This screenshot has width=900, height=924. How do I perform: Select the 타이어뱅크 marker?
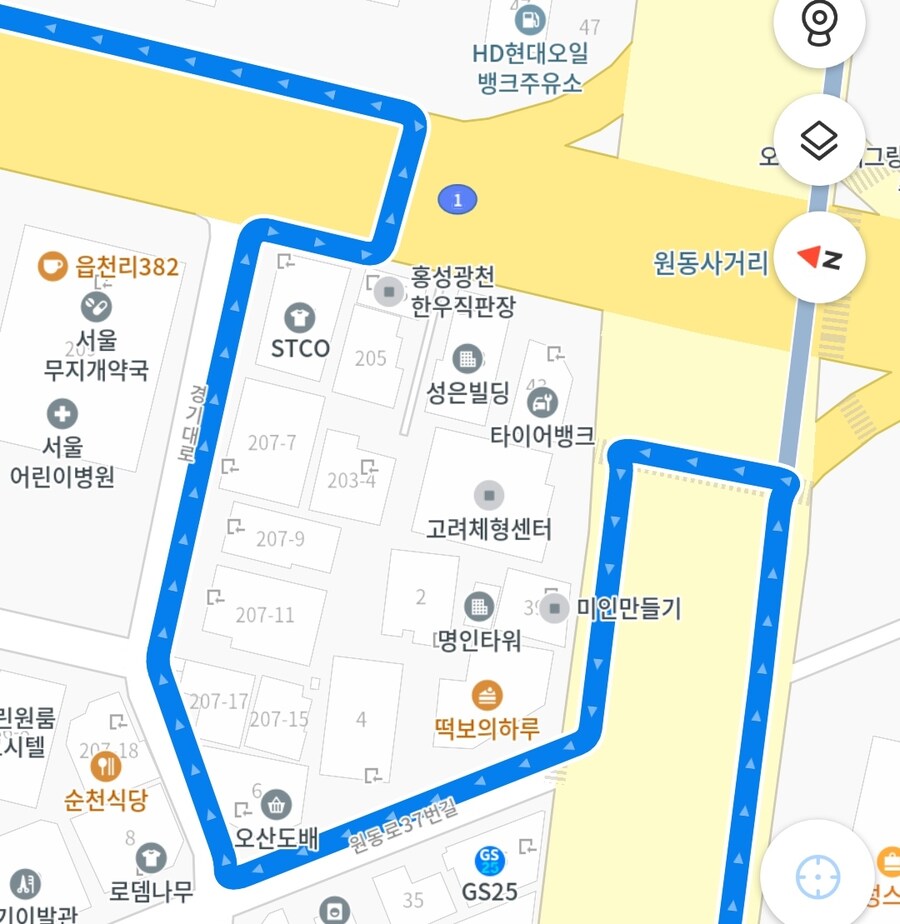542,403
